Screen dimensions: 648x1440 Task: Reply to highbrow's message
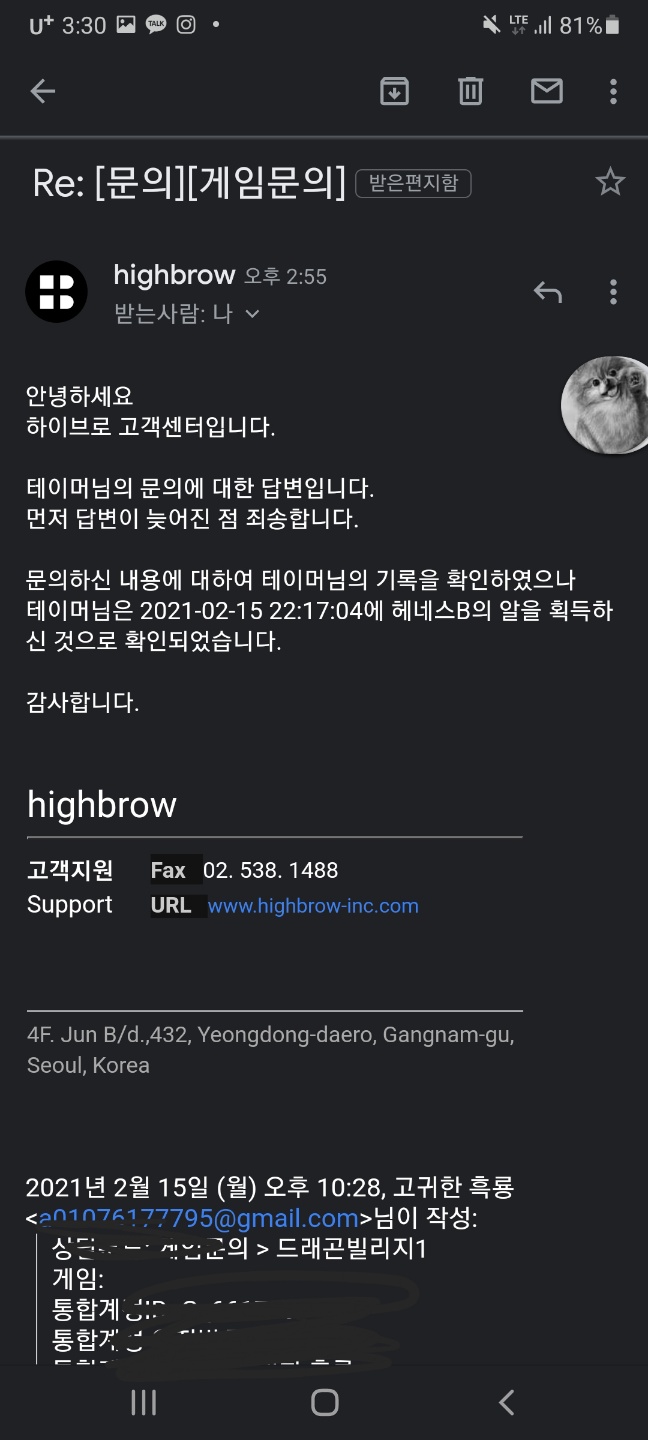click(x=547, y=292)
